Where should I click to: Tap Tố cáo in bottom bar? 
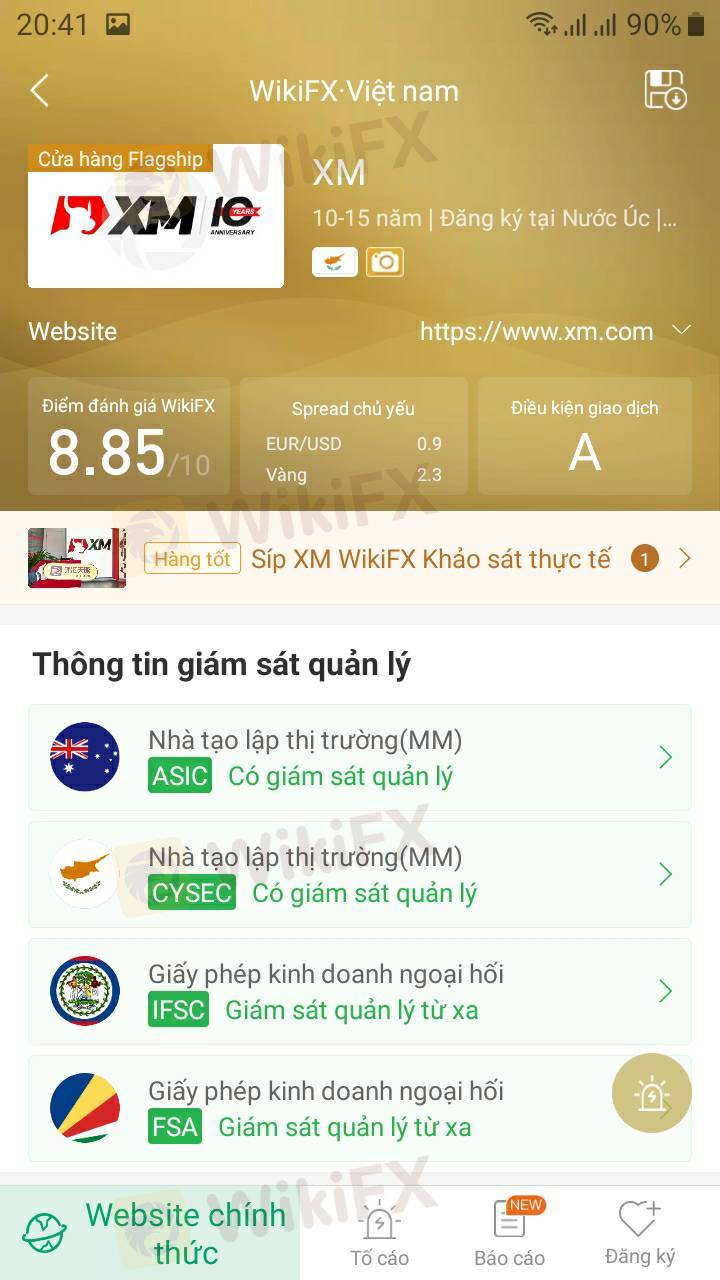pyautogui.click(x=379, y=1236)
